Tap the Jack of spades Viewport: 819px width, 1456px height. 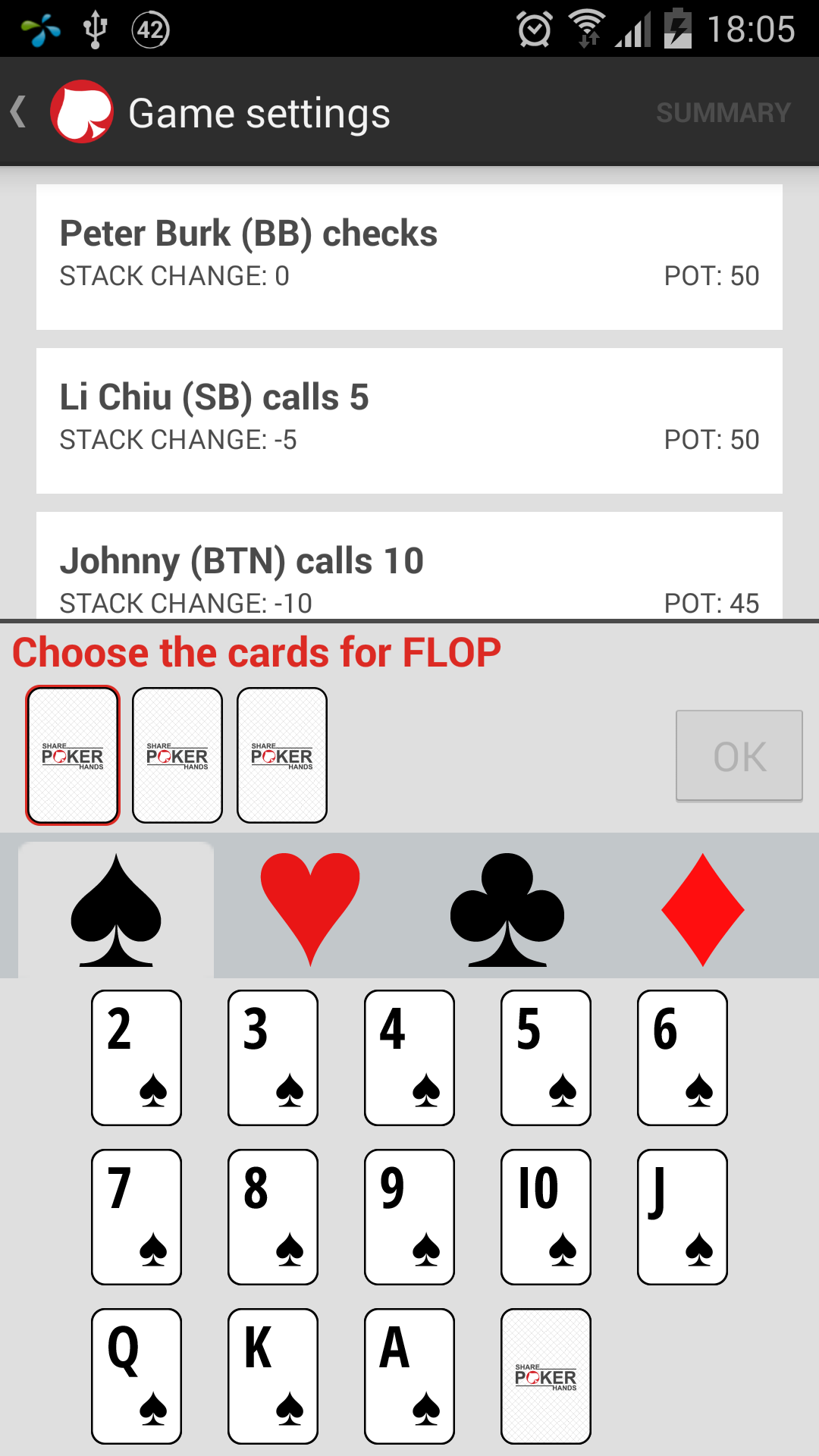(682, 1217)
